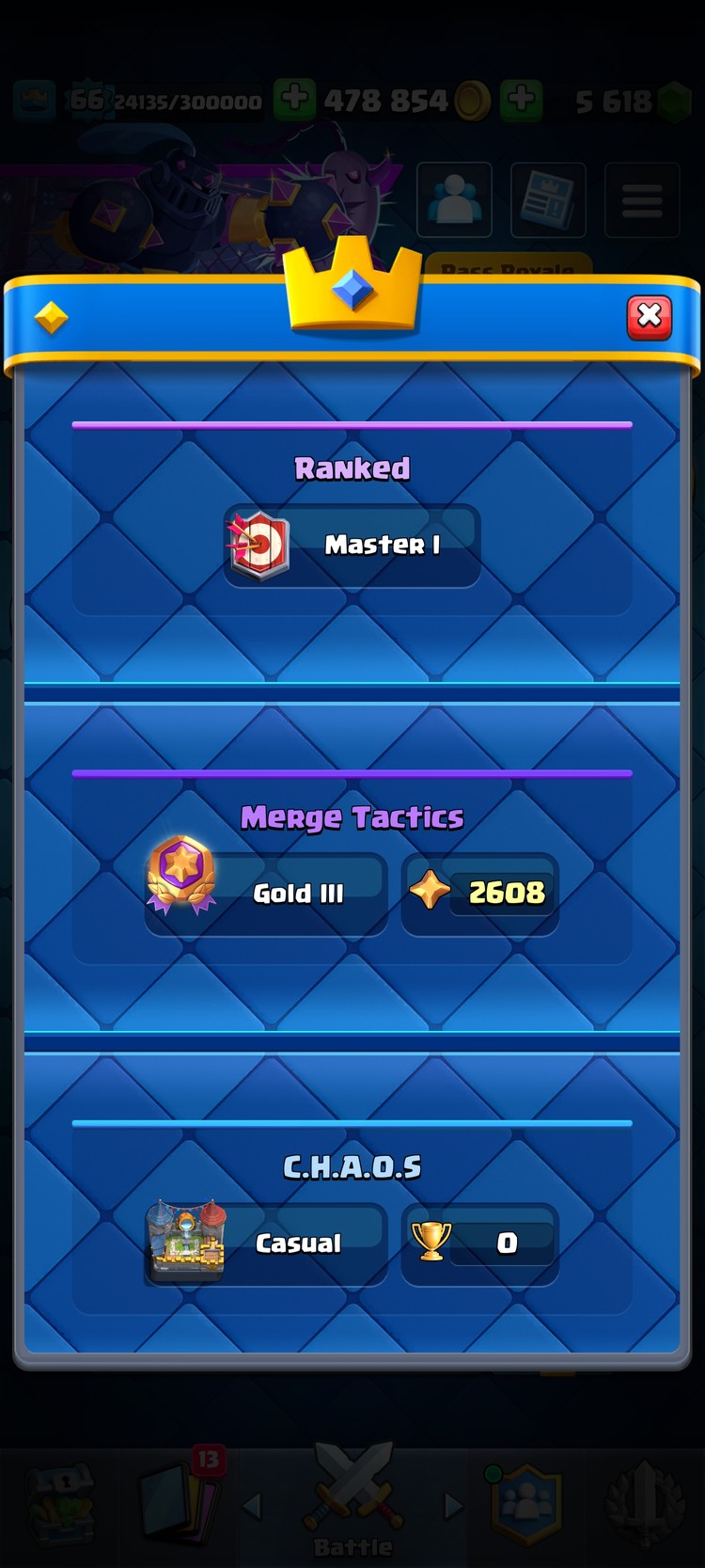Close the game mode selection dialog
This screenshot has width=705, height=1568.
[650, 316]
